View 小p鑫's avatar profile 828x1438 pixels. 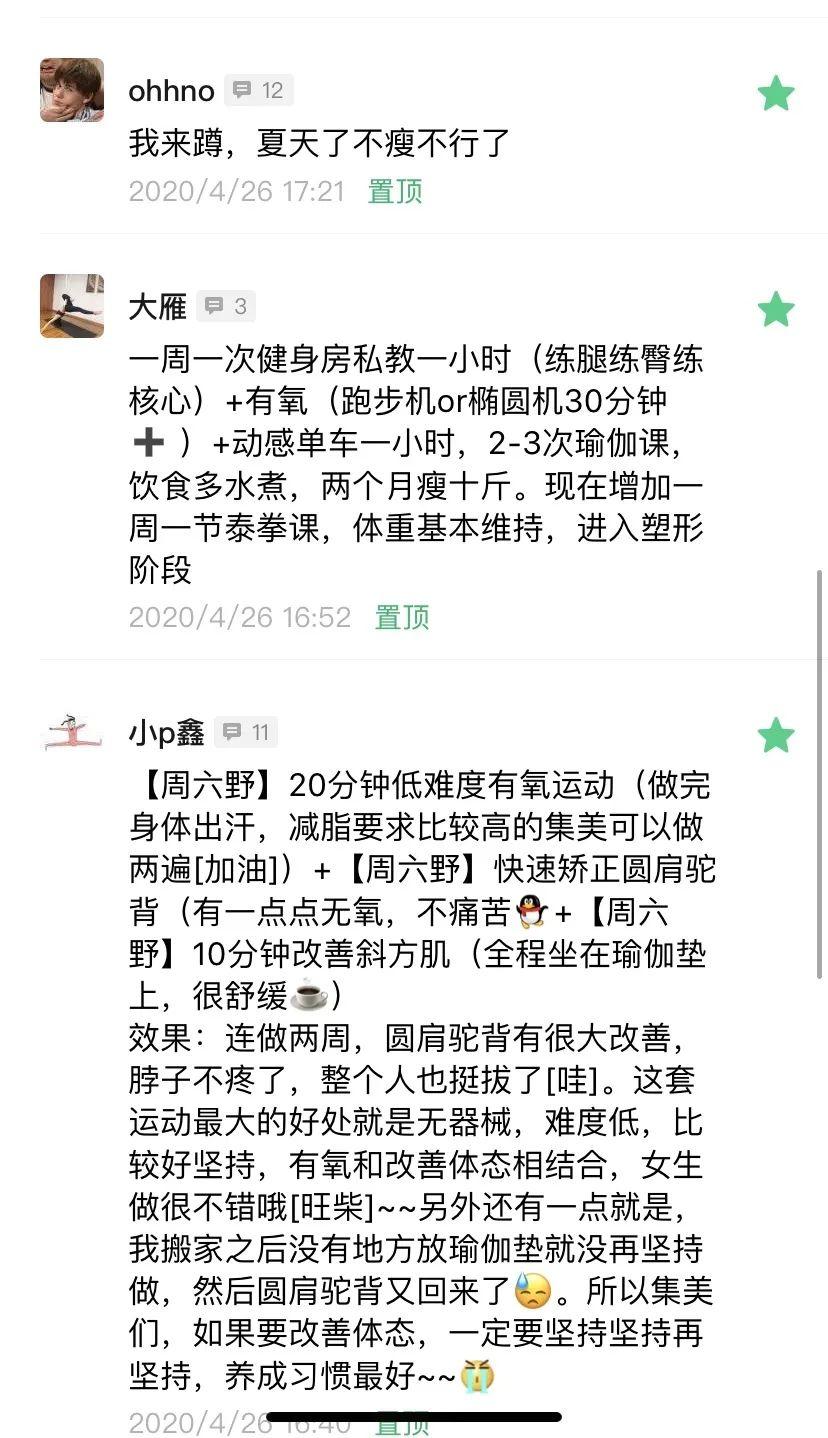(x=72, y=733)
